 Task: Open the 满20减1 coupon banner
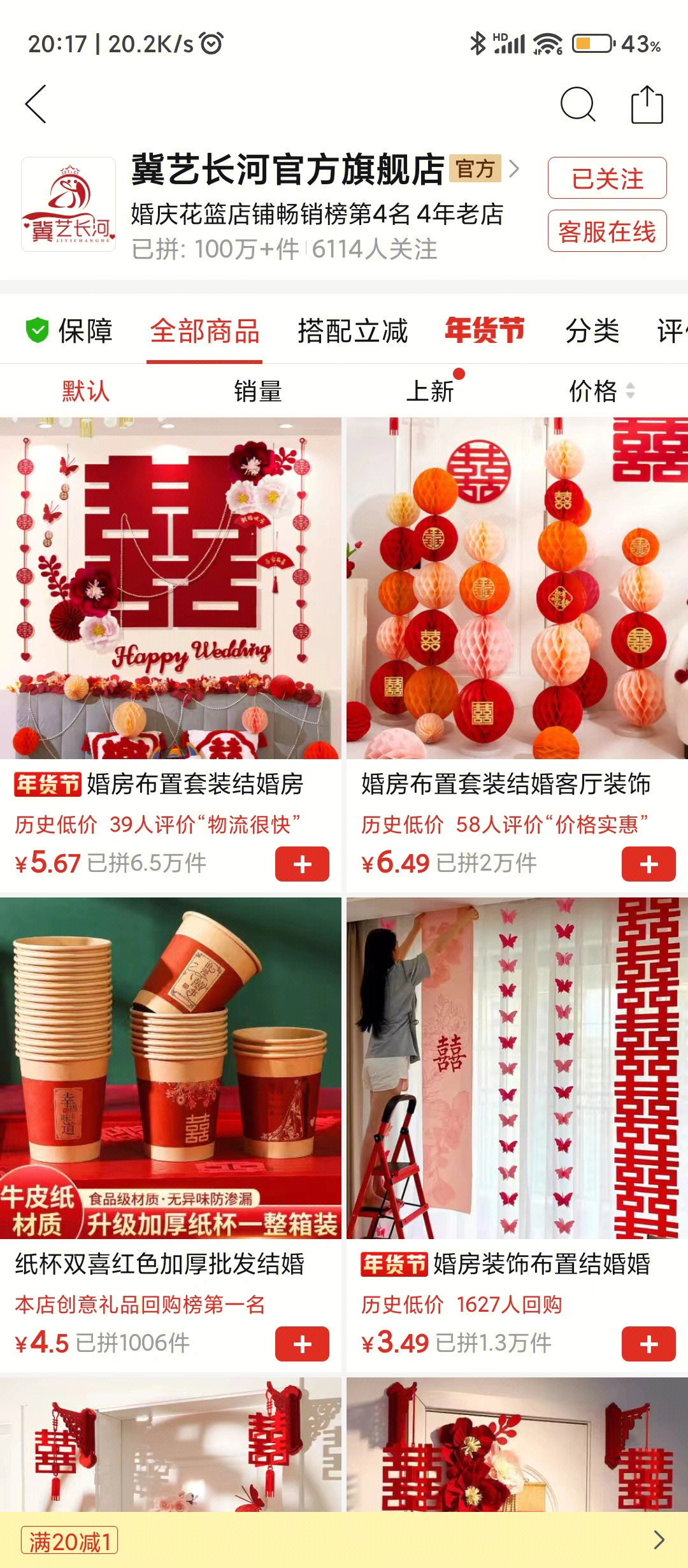(x=344, y=1541)
